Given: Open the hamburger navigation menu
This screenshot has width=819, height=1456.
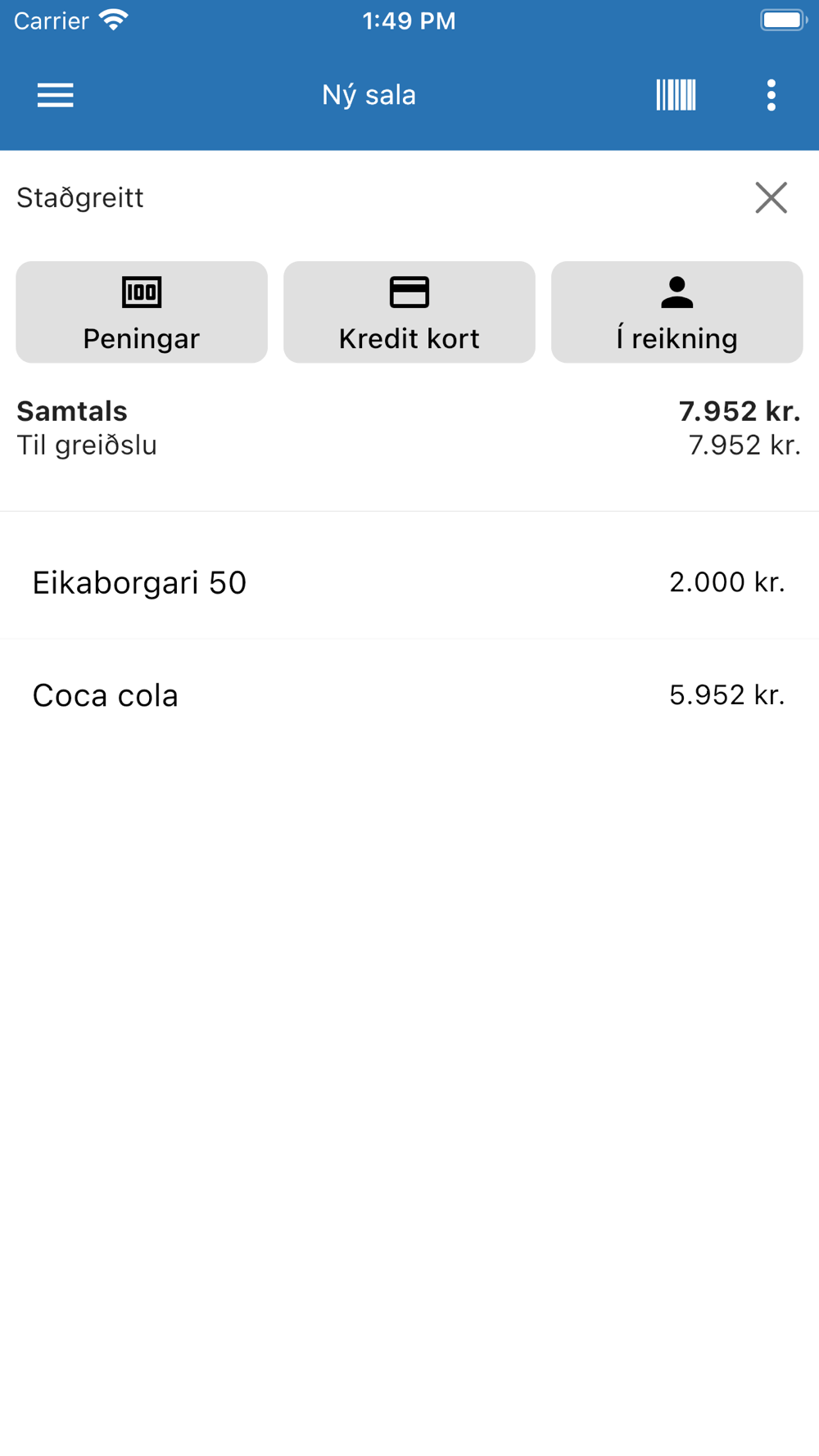Looking at the screenshot, I should pyautogui.click(x=55, y=95).
